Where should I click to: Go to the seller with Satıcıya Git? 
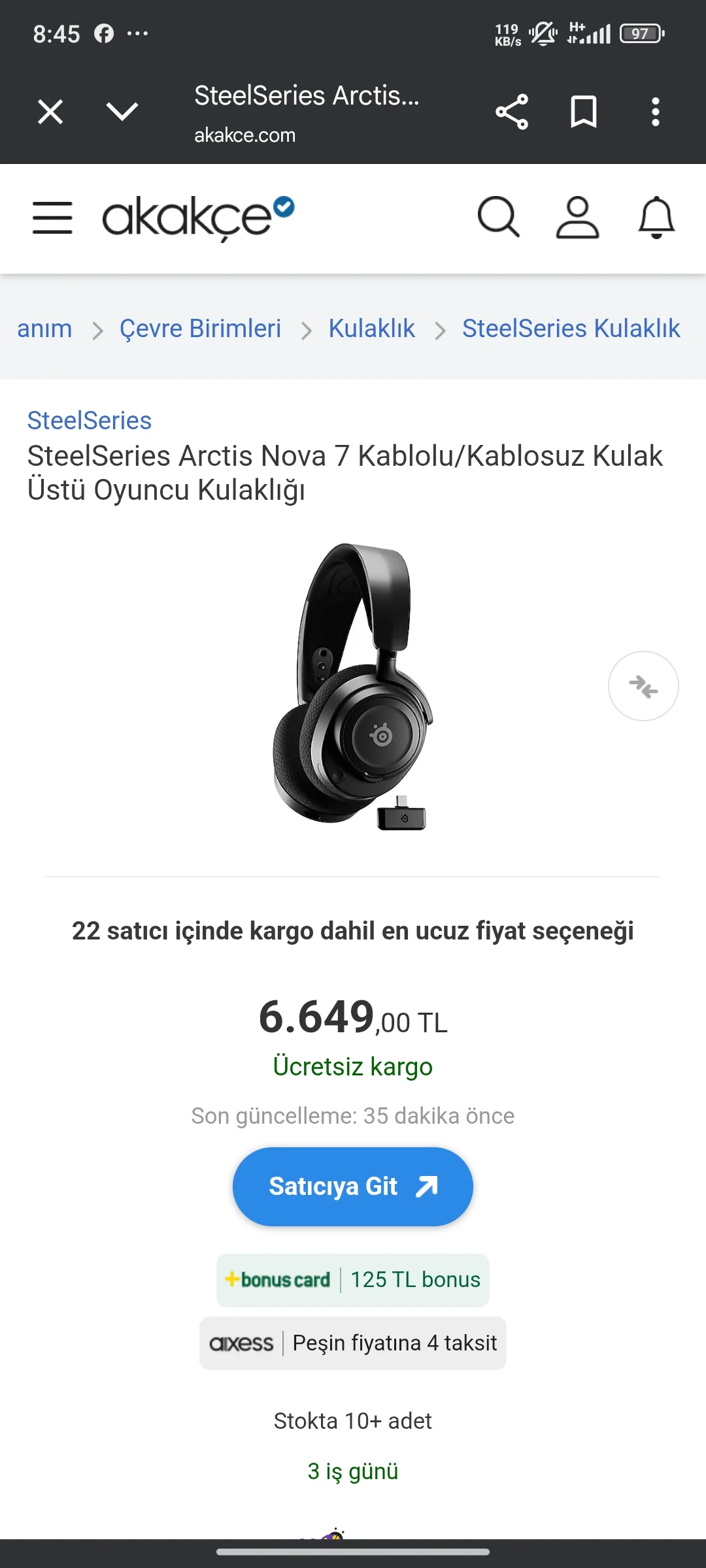pos(353,1186)
